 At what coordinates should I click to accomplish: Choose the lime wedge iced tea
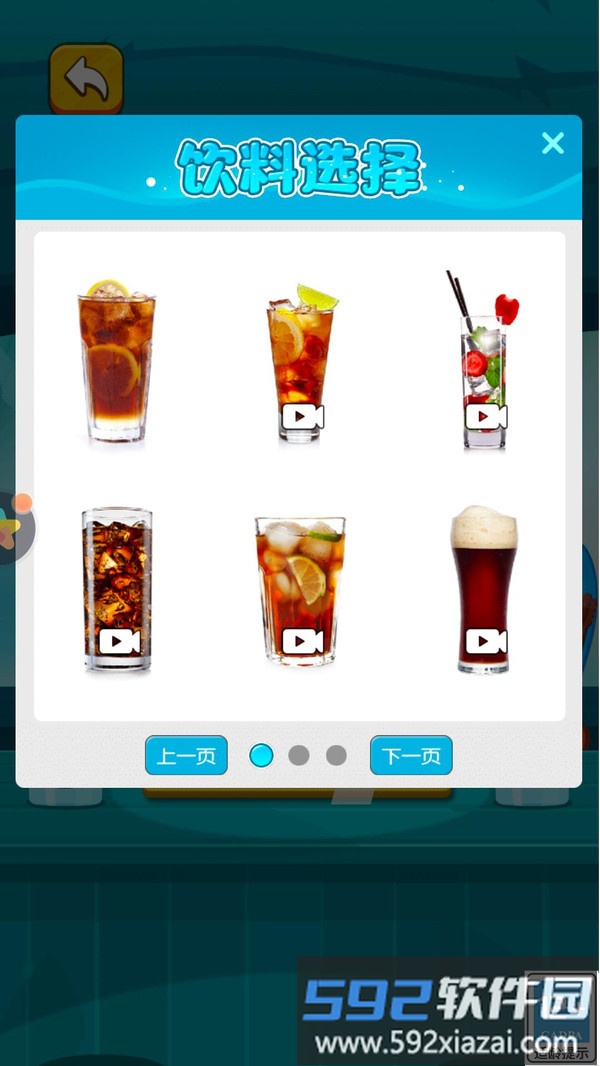[x=300, y=364]
